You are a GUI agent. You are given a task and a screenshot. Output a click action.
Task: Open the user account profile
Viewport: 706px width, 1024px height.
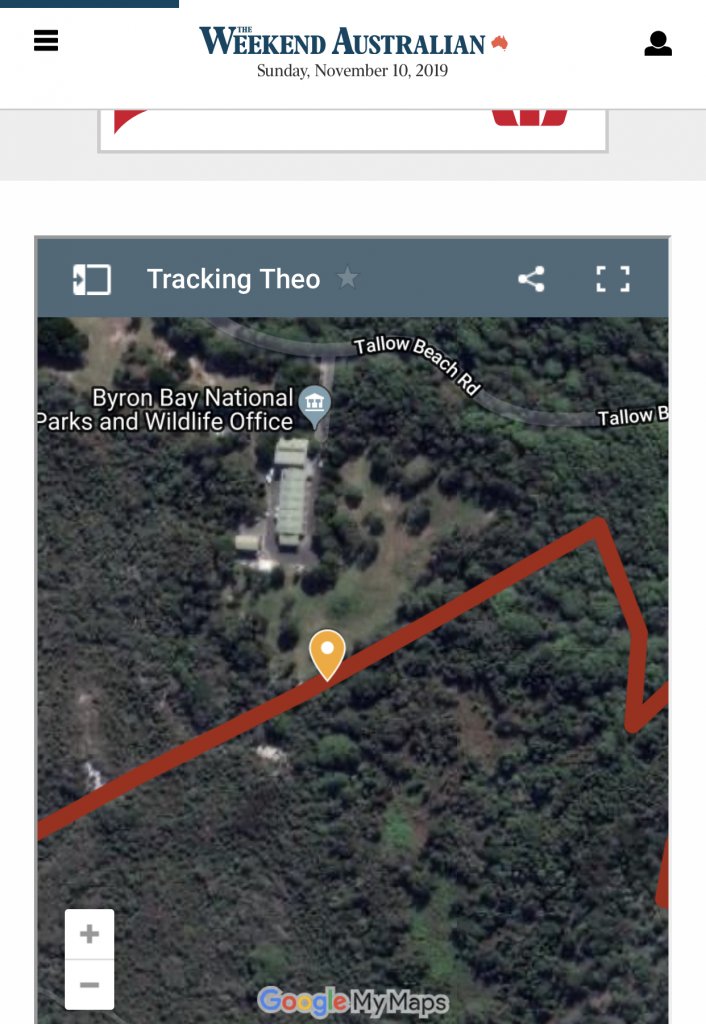coord(658,43)
